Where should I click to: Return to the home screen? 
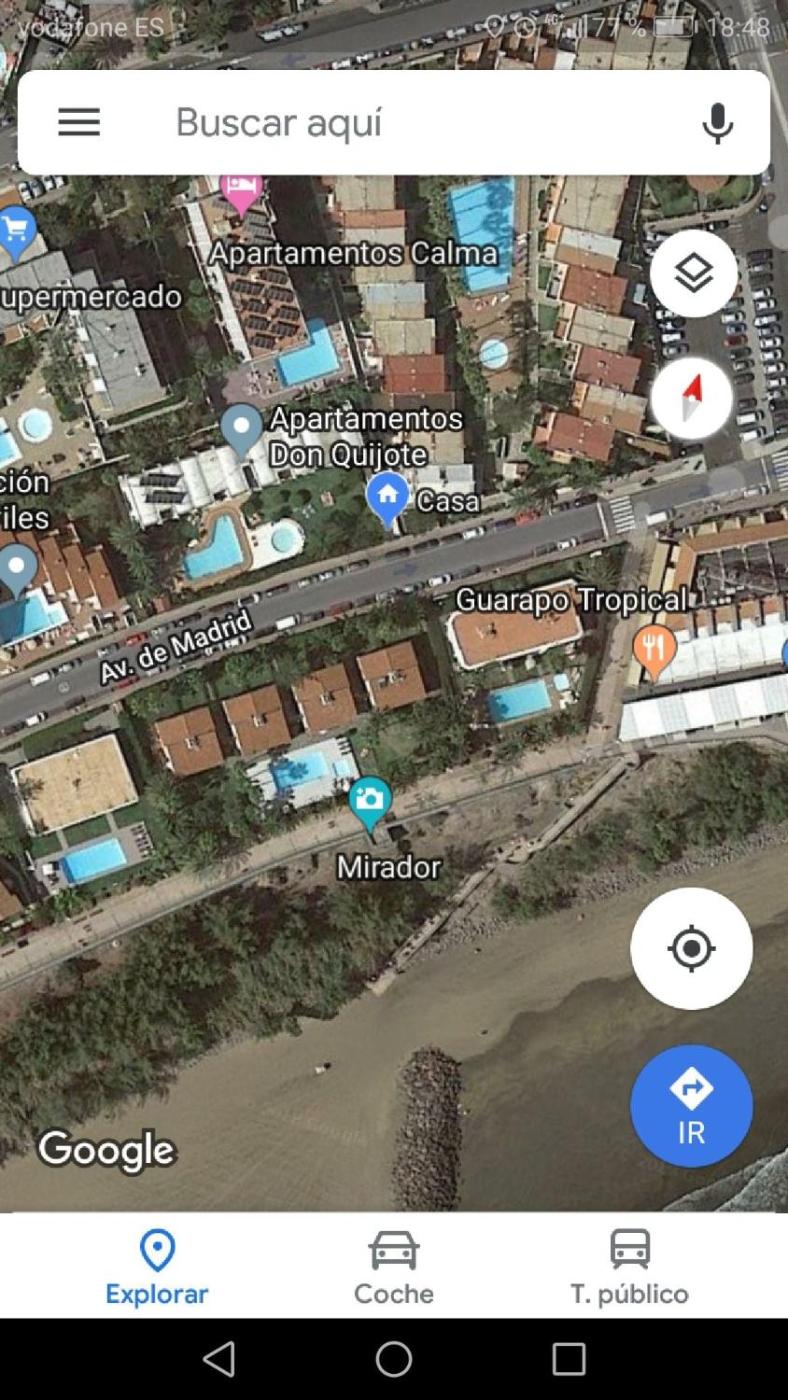394,1359
